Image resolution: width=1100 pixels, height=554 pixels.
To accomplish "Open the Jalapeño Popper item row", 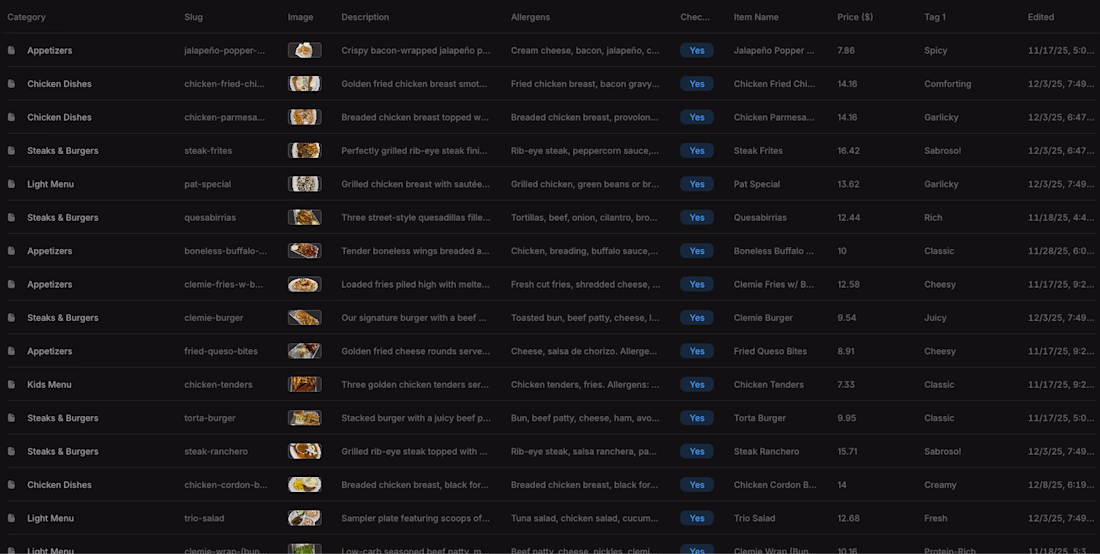I will pyautogui.click(x=773, y=50).
